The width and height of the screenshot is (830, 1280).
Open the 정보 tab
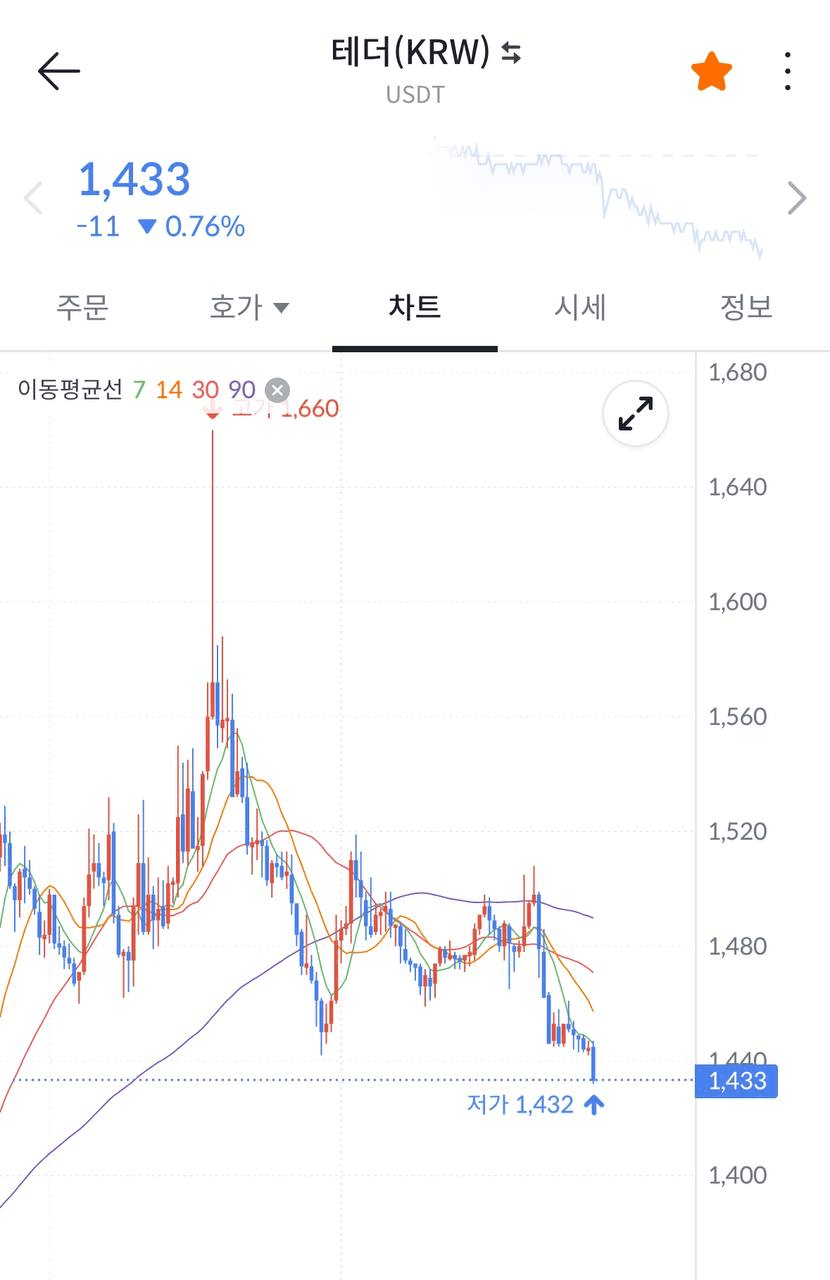tap(747, 308)
